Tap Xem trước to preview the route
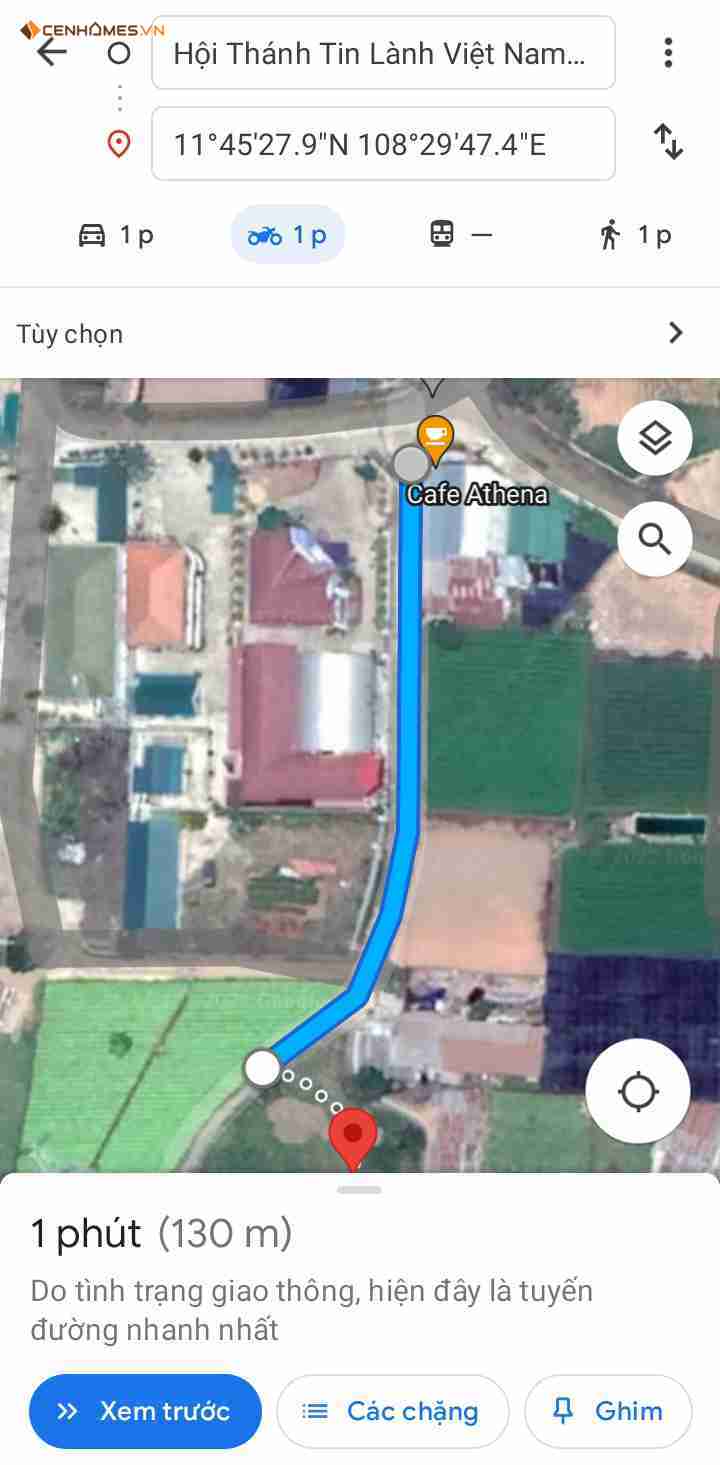Screen dimensions: 720x1465 coord(145,1411)
